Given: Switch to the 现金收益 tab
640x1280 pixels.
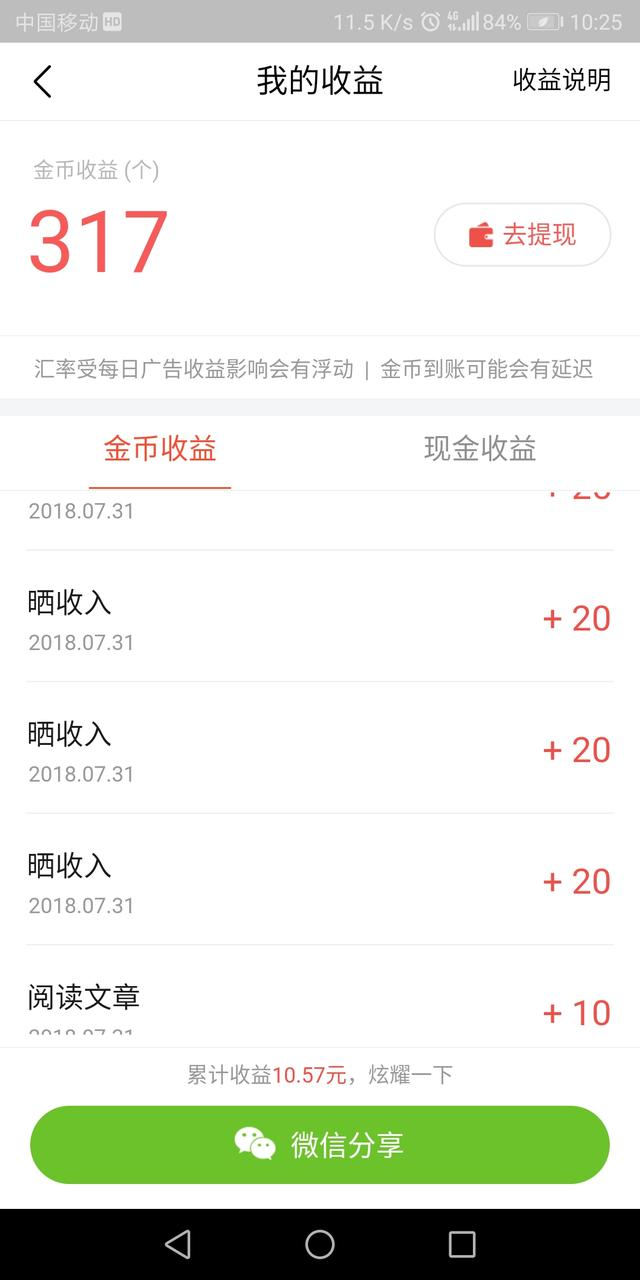Looking at the screenshot, I should [480, 449].
